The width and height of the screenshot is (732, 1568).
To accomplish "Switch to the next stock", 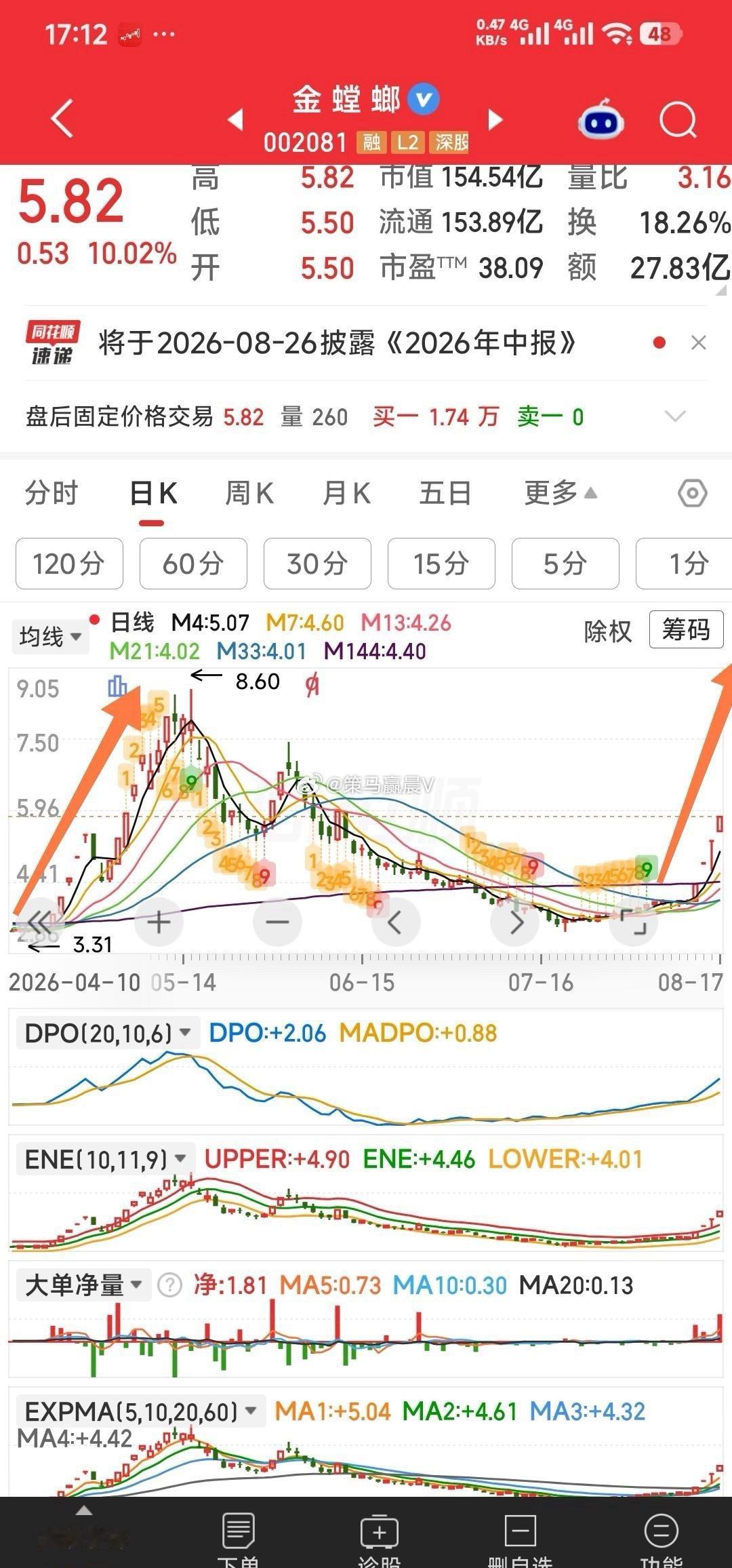I will tap(496, 120).
